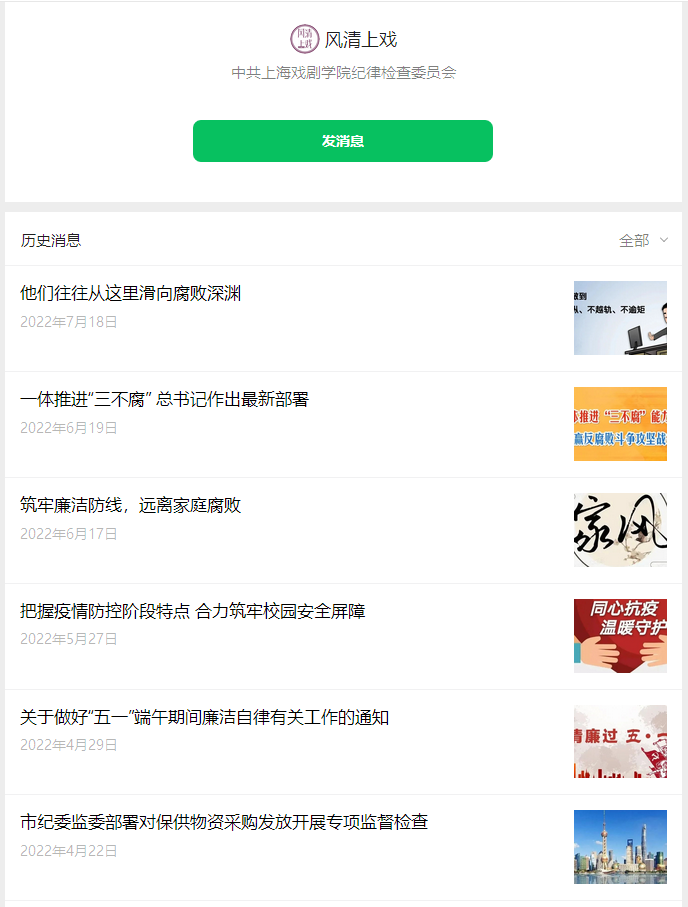Open the 风清上戏 account profile header
This screenshot has width=688, height=907.
click(x=344, y=40)
